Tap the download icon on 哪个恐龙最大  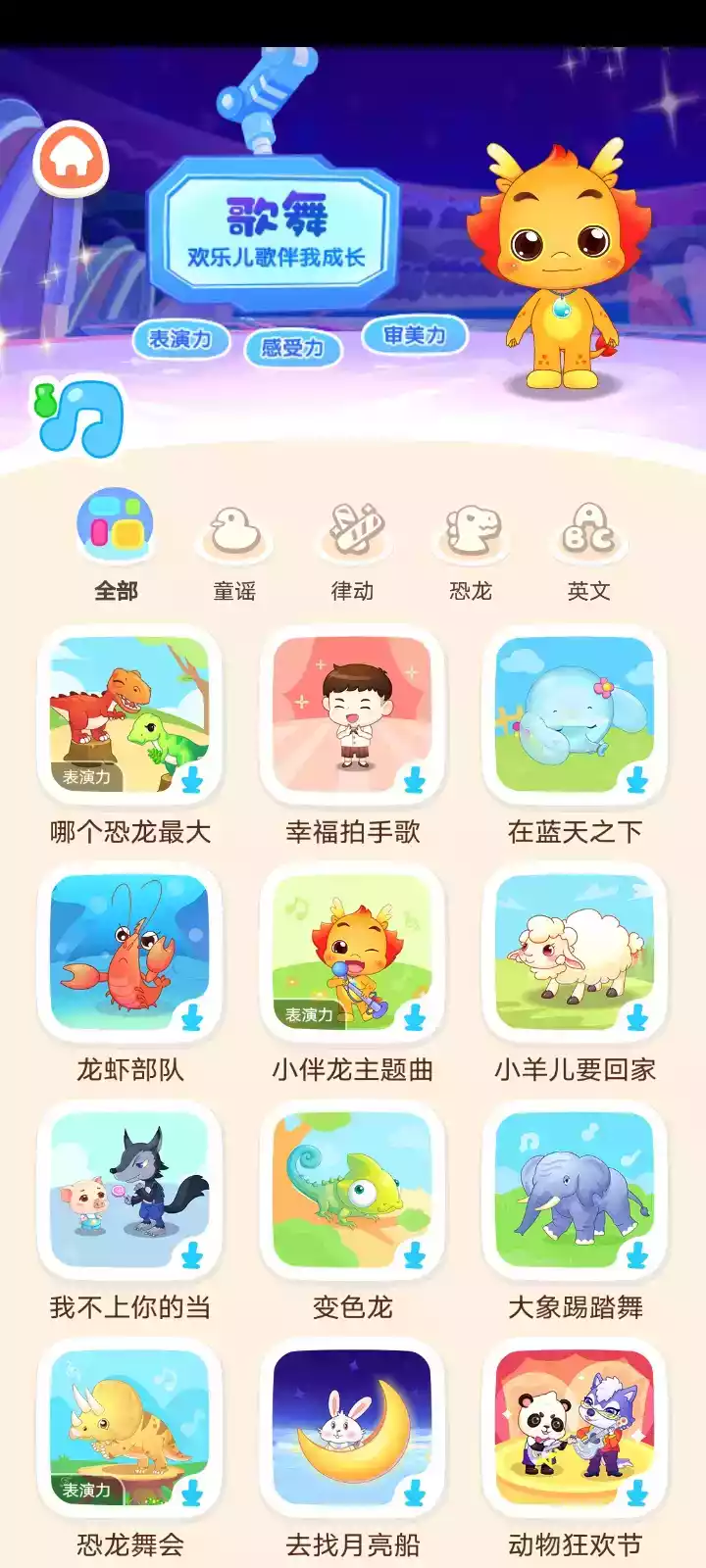[194, 781]
